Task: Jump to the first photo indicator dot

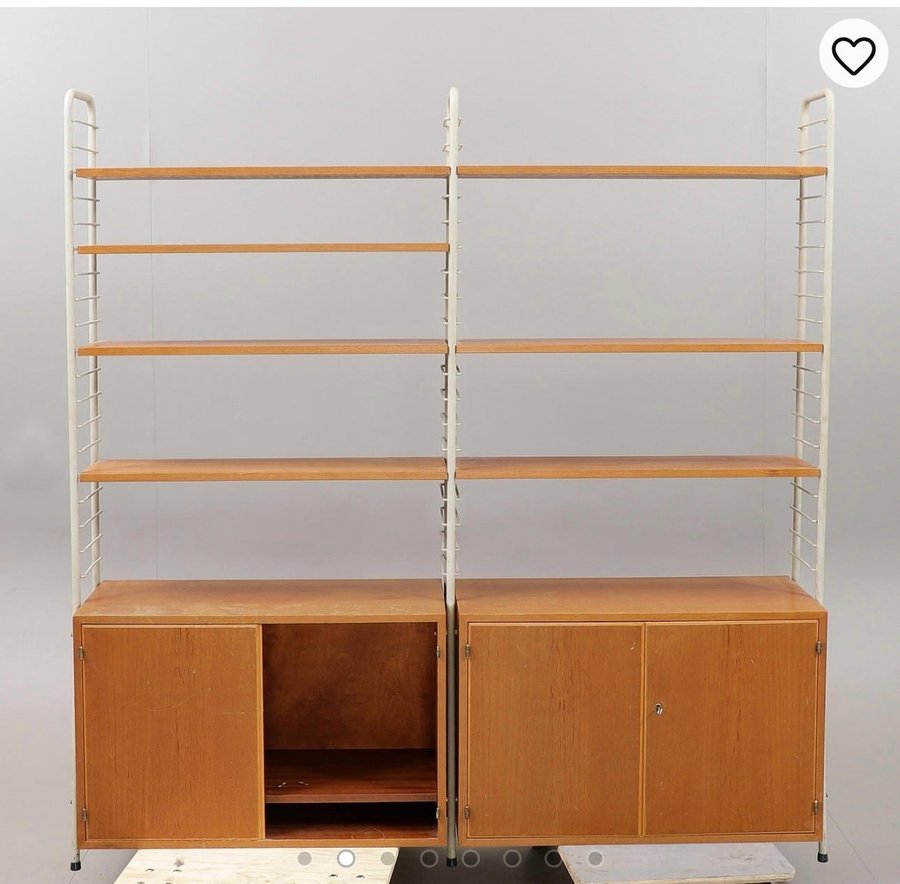Action: [304, 858]
